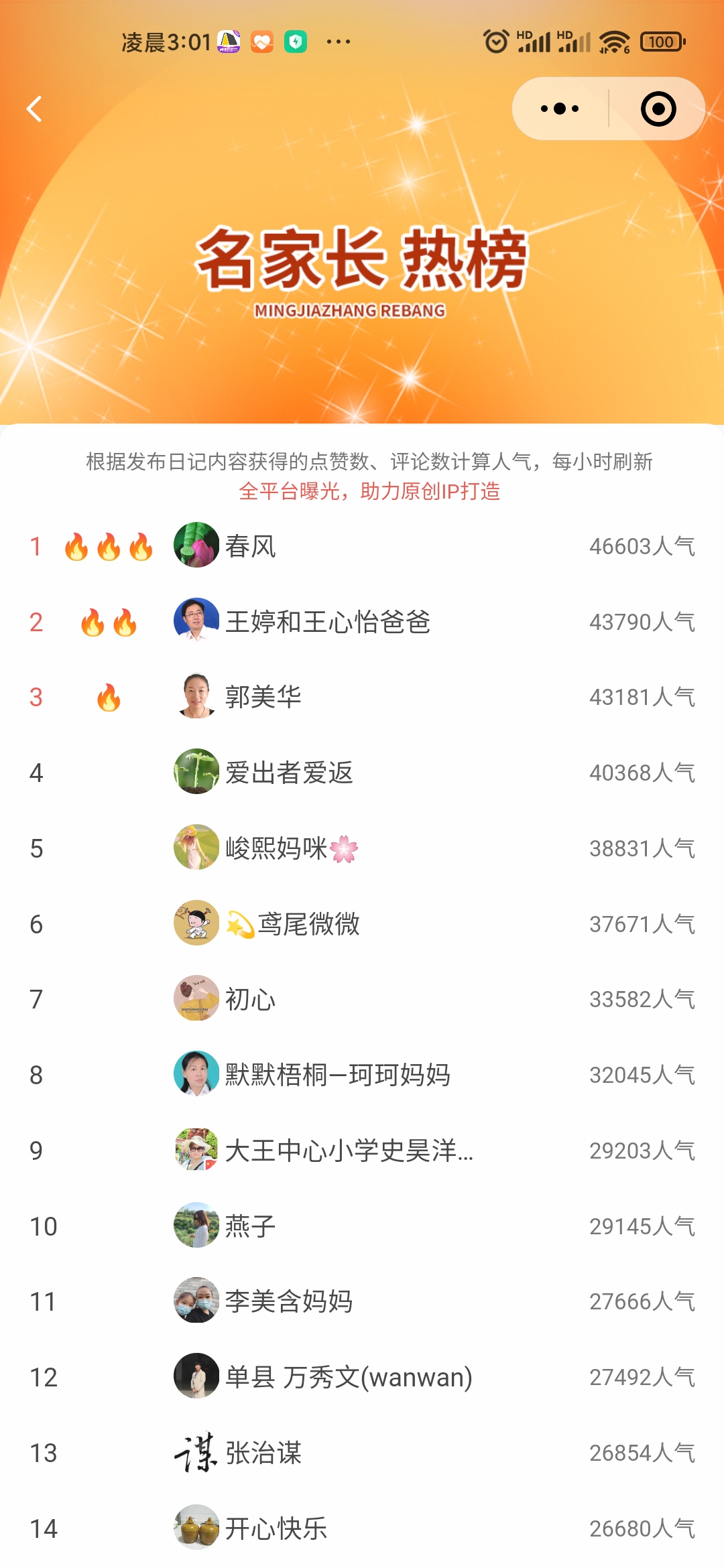Select the 峻熙妈咪 name entry
724x1568 pixels.
(x=288, y=848)
